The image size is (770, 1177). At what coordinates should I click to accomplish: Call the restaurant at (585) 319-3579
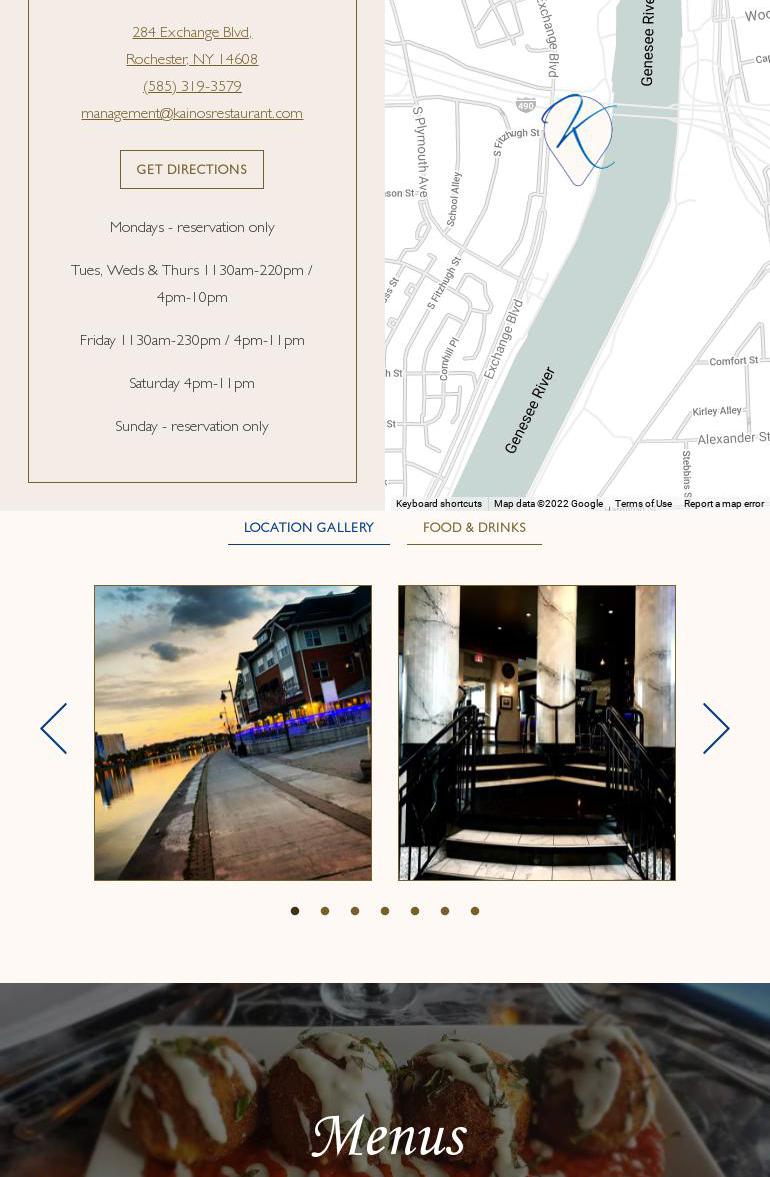(x=192, y=86)
